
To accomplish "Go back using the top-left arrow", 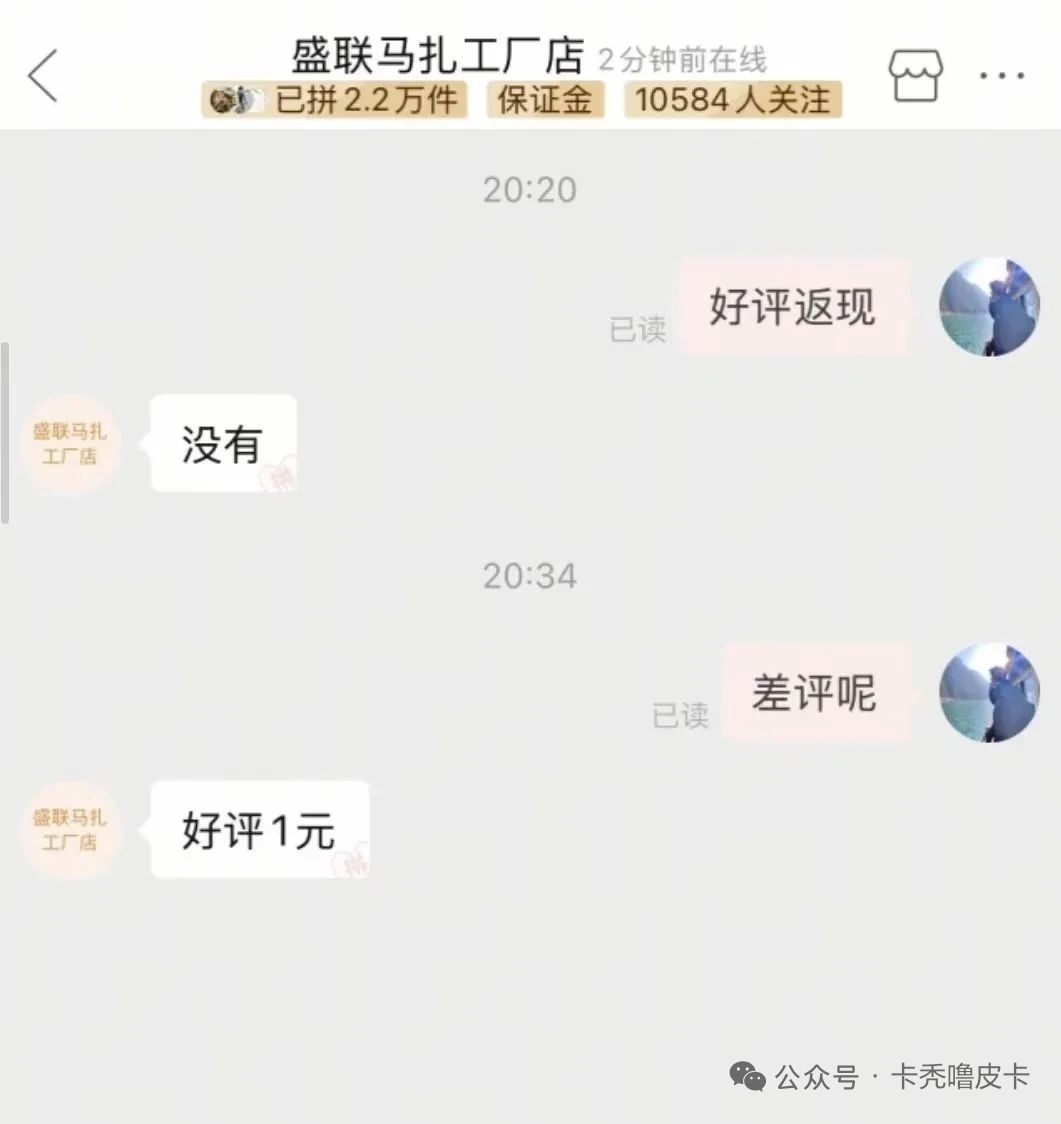I will [43, 76].
